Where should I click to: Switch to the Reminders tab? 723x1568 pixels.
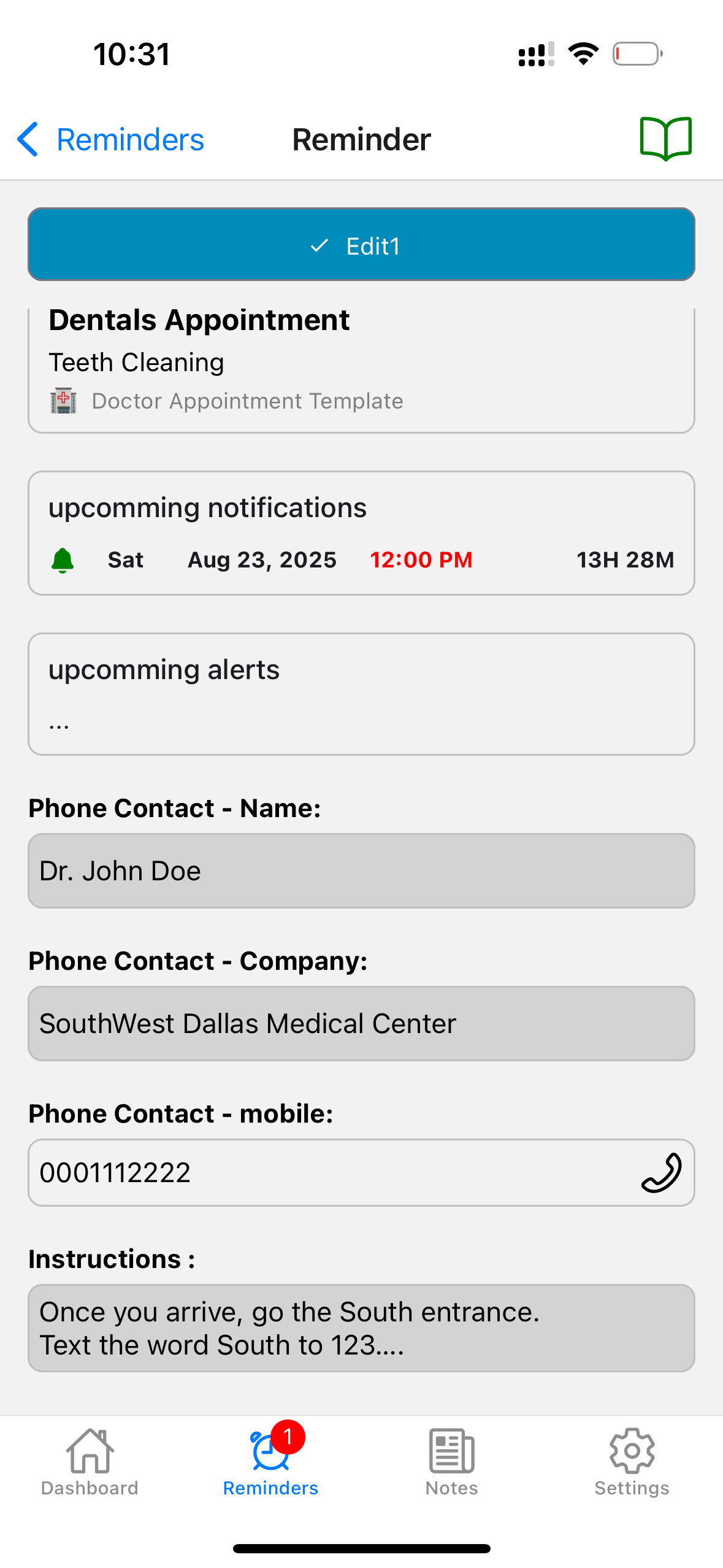click(x=270, y=1462)
